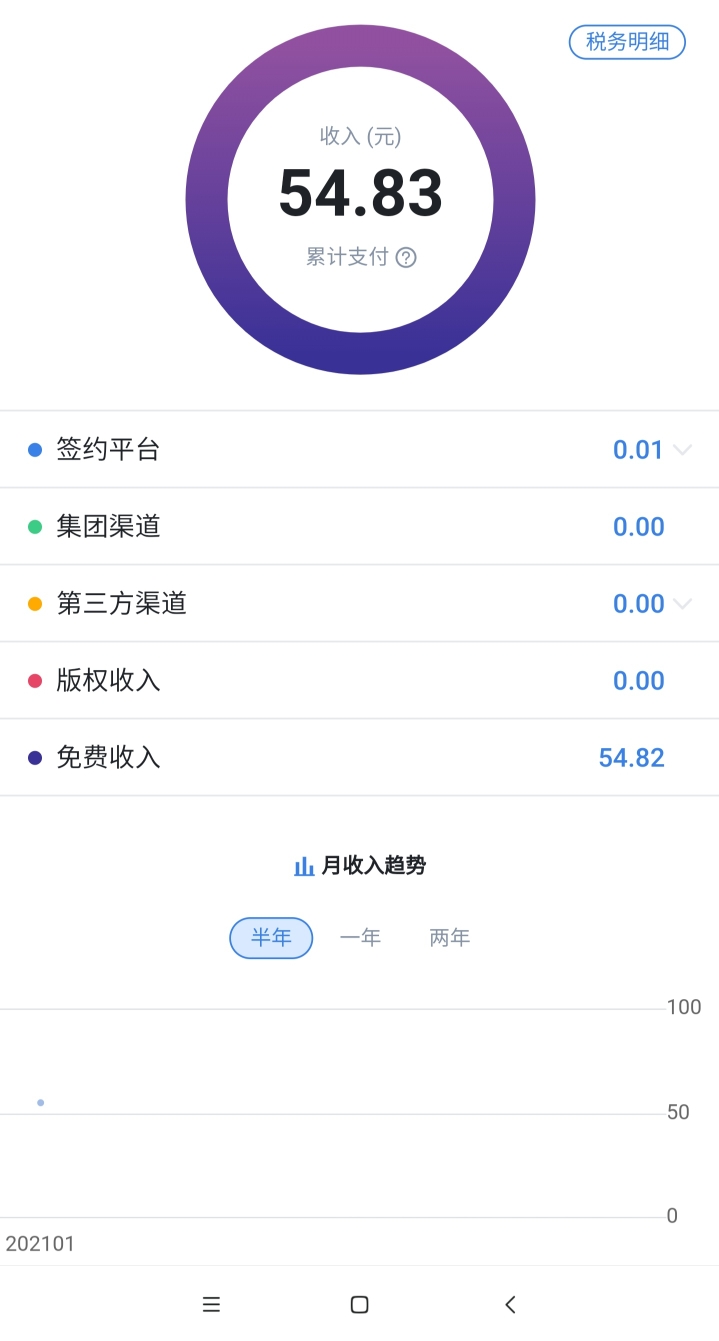The height and width of the screenshot is (1341, 719).
Task: Select the 半年 trend range
Action: pos(271,938)
